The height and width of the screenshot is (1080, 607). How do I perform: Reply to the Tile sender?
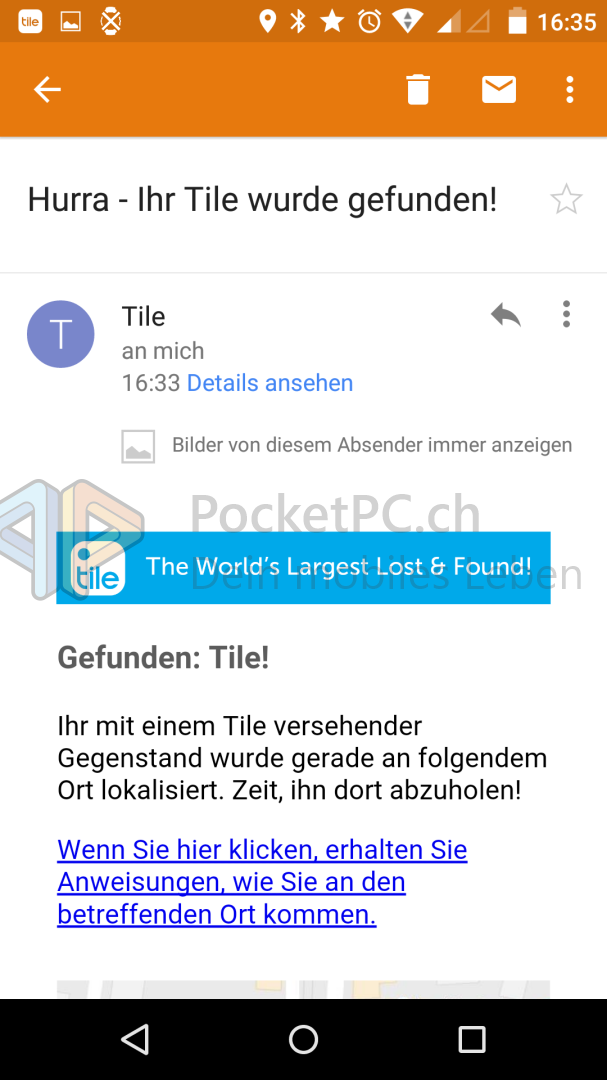coord(506,315)
